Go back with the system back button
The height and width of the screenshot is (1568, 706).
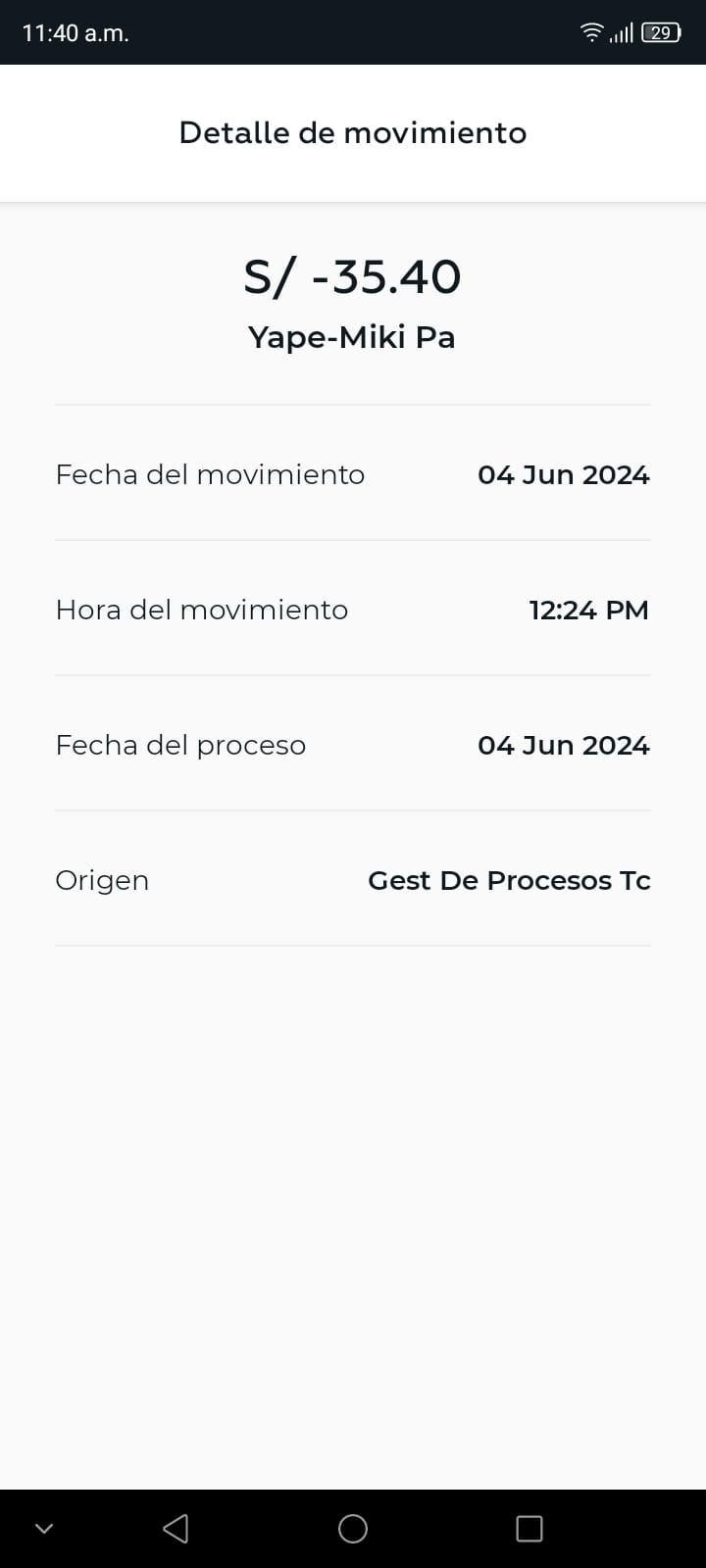coord(176,1528)
